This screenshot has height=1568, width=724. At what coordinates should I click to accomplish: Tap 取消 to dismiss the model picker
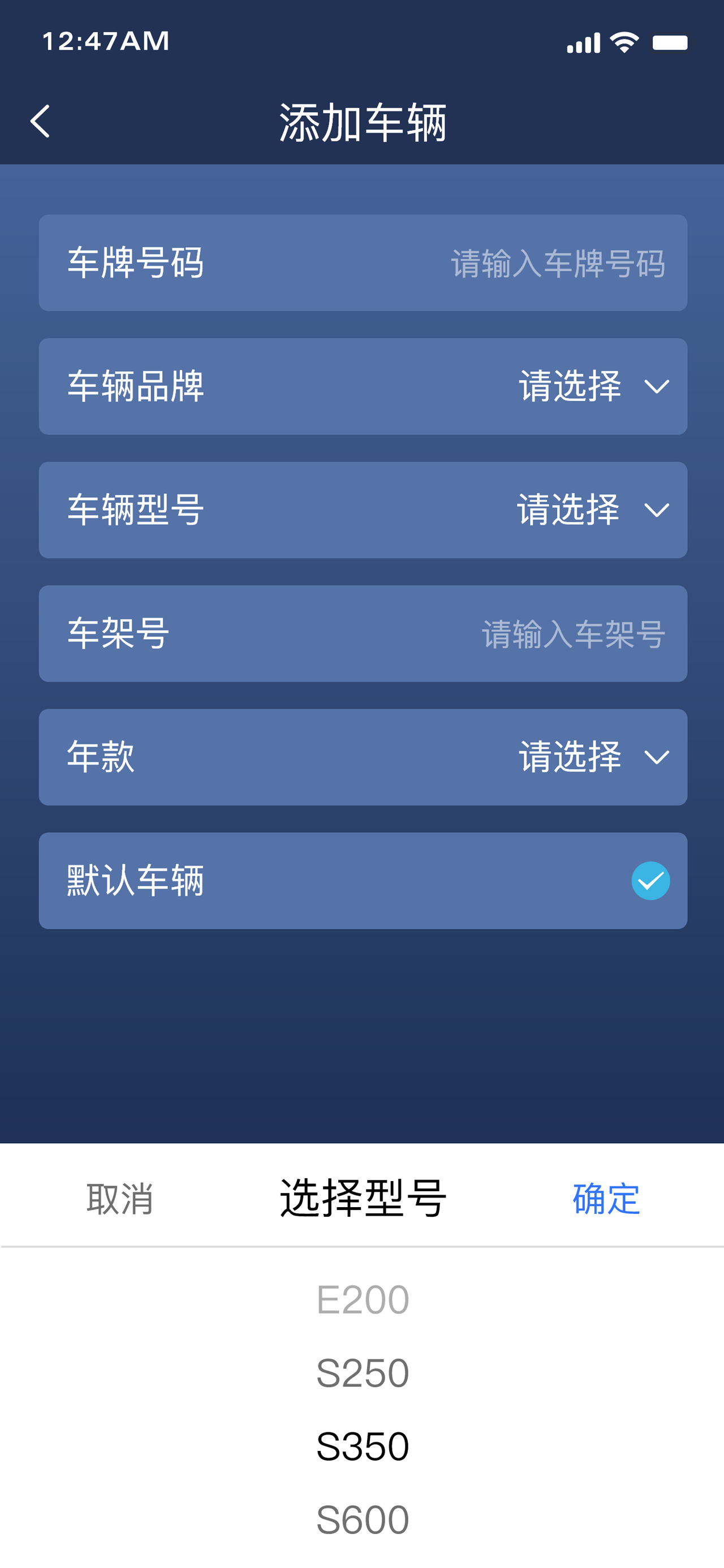coord(120,1199)
